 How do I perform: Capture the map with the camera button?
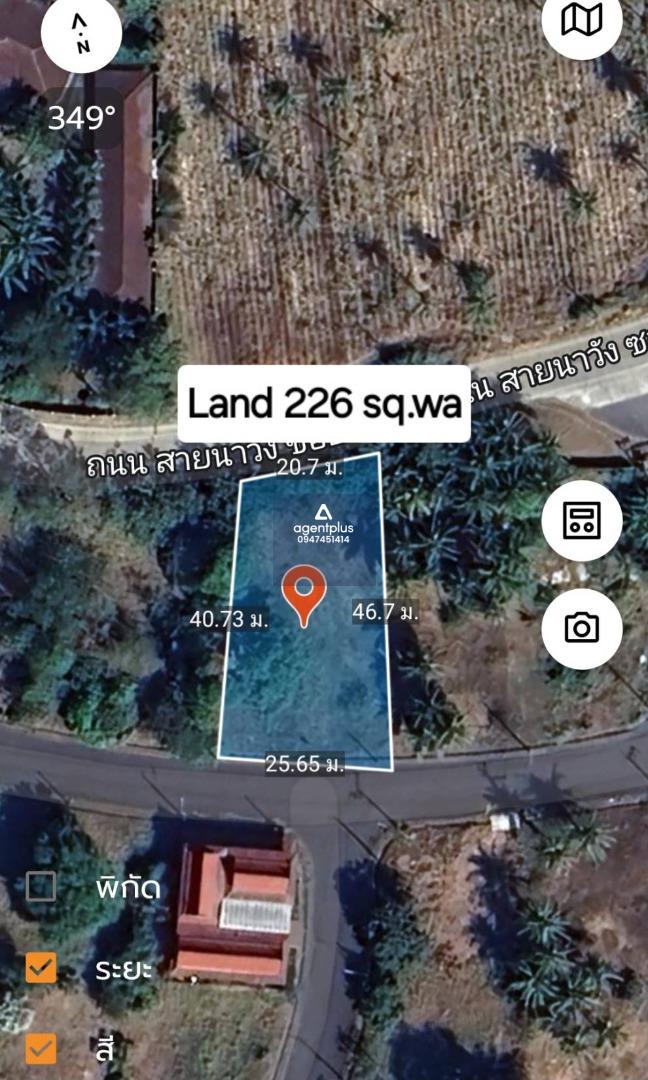coord(582,628)
